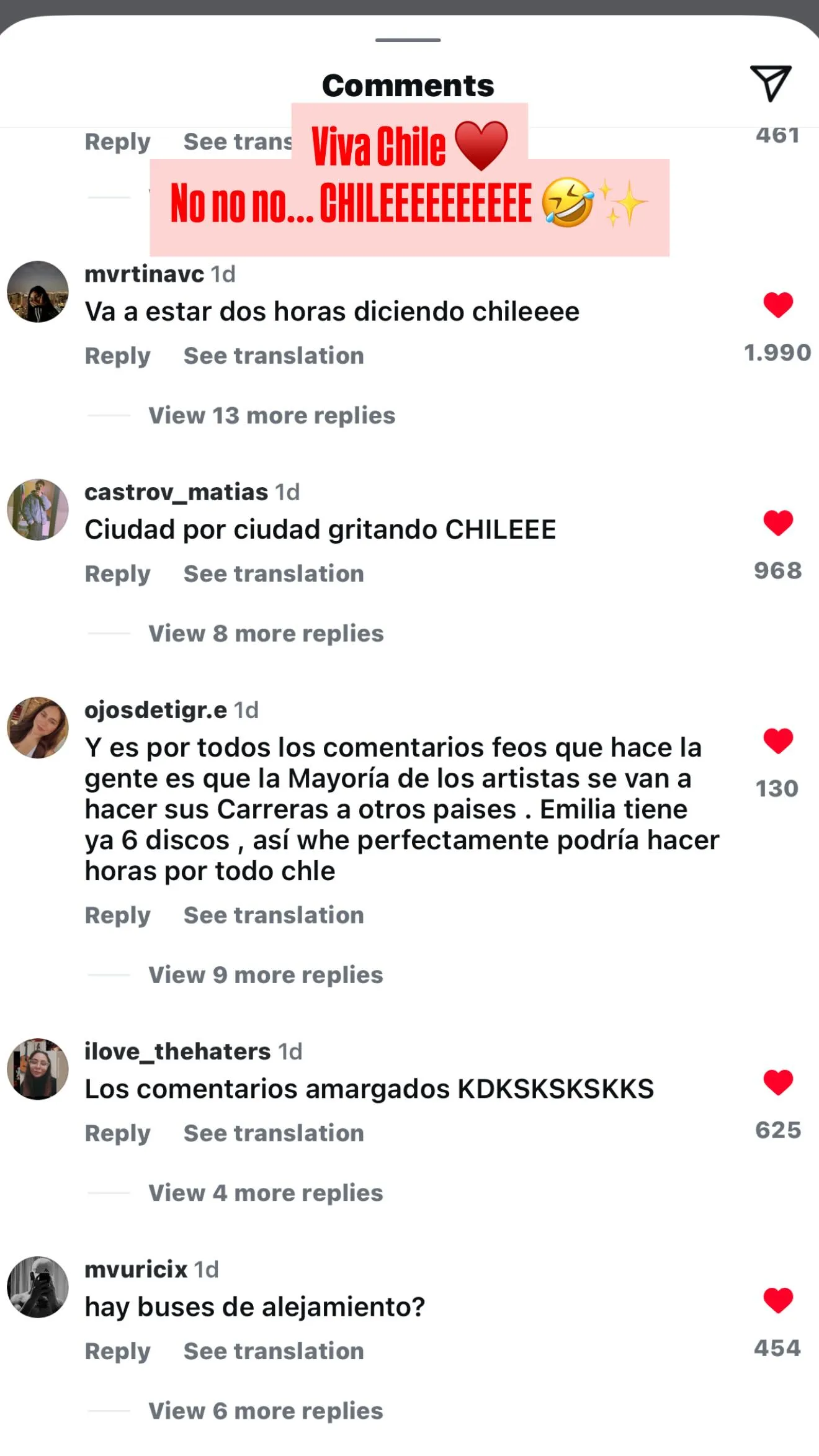Like the comment by ojosdetigr.e
Image resolution: width=819 pixels, height=1456 pixels.
777,740
